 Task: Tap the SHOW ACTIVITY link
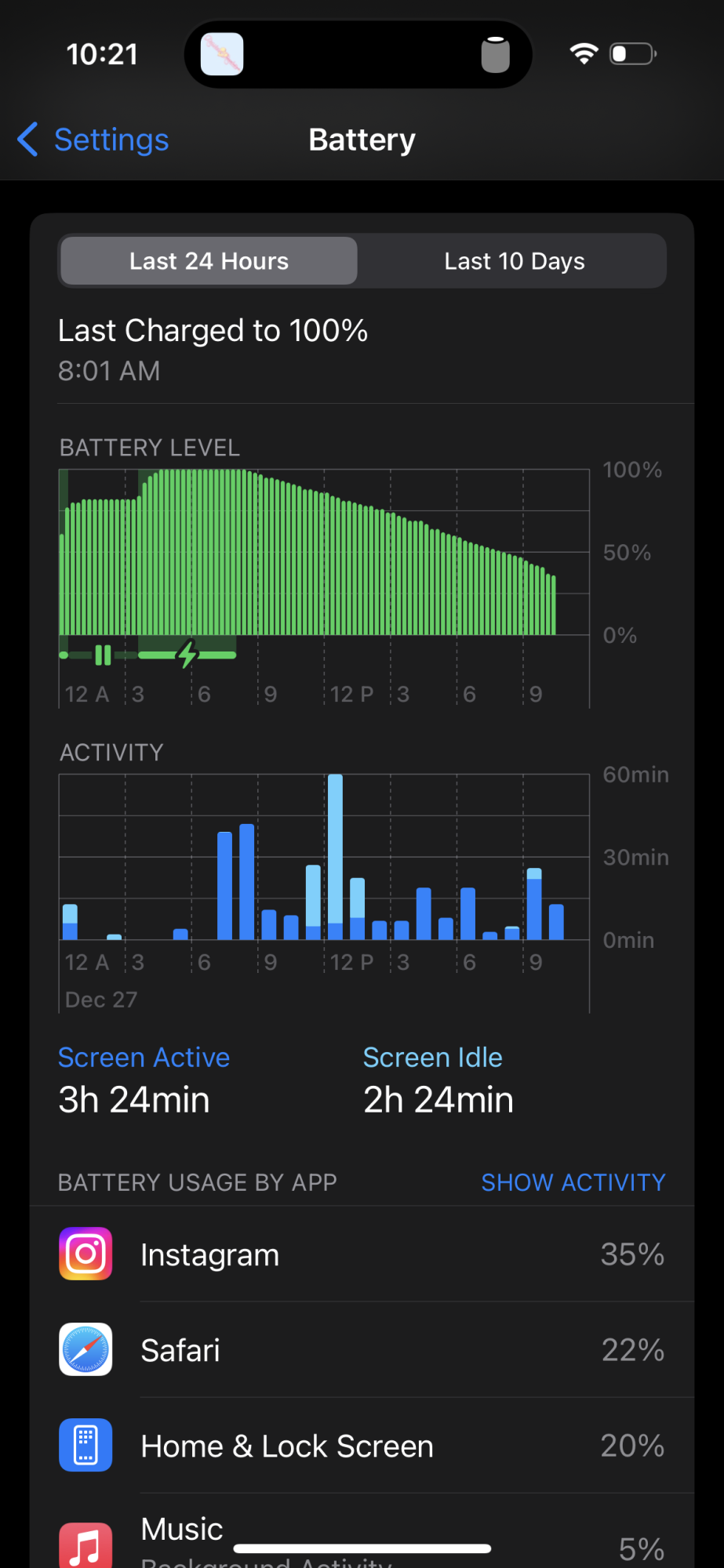pos(573,1182)
